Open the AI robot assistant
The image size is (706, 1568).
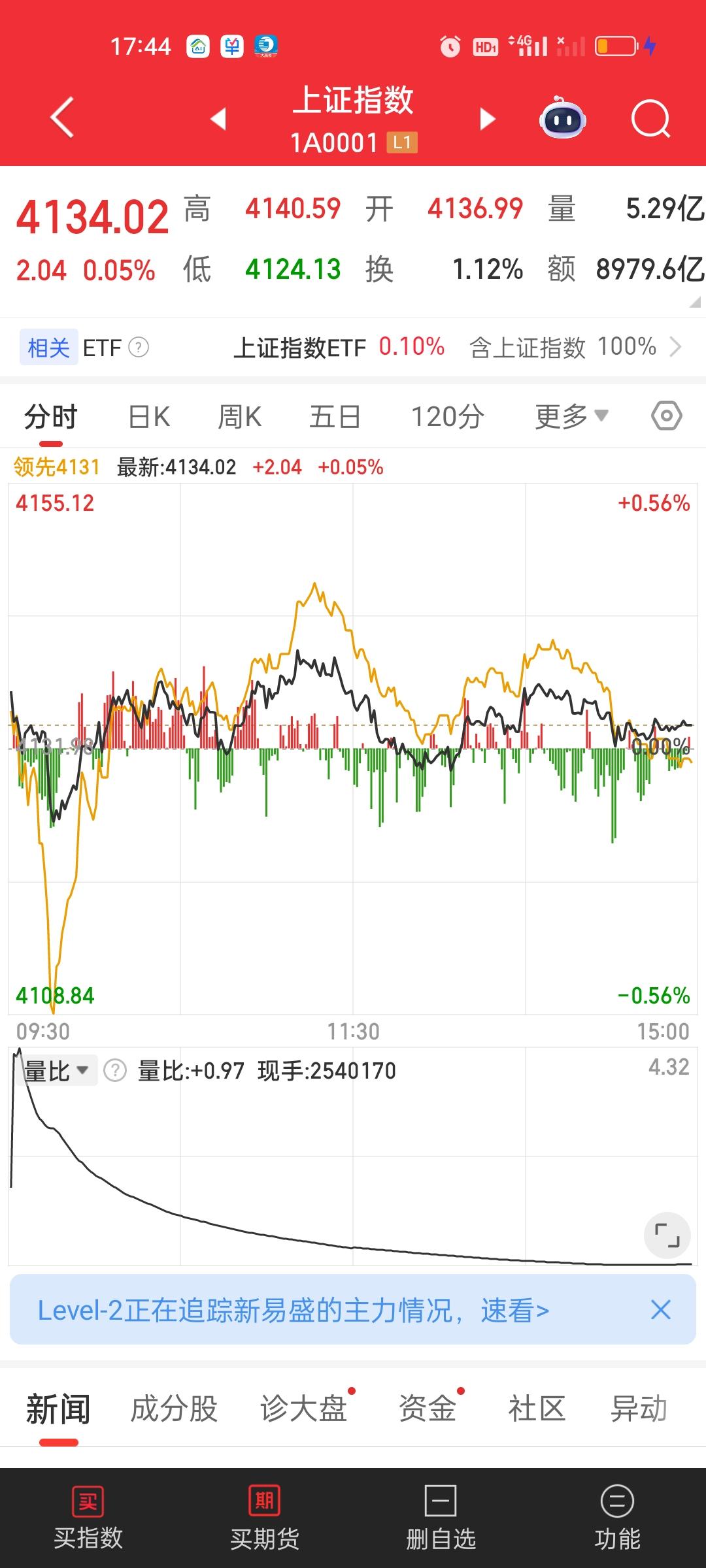click(562, 119)
